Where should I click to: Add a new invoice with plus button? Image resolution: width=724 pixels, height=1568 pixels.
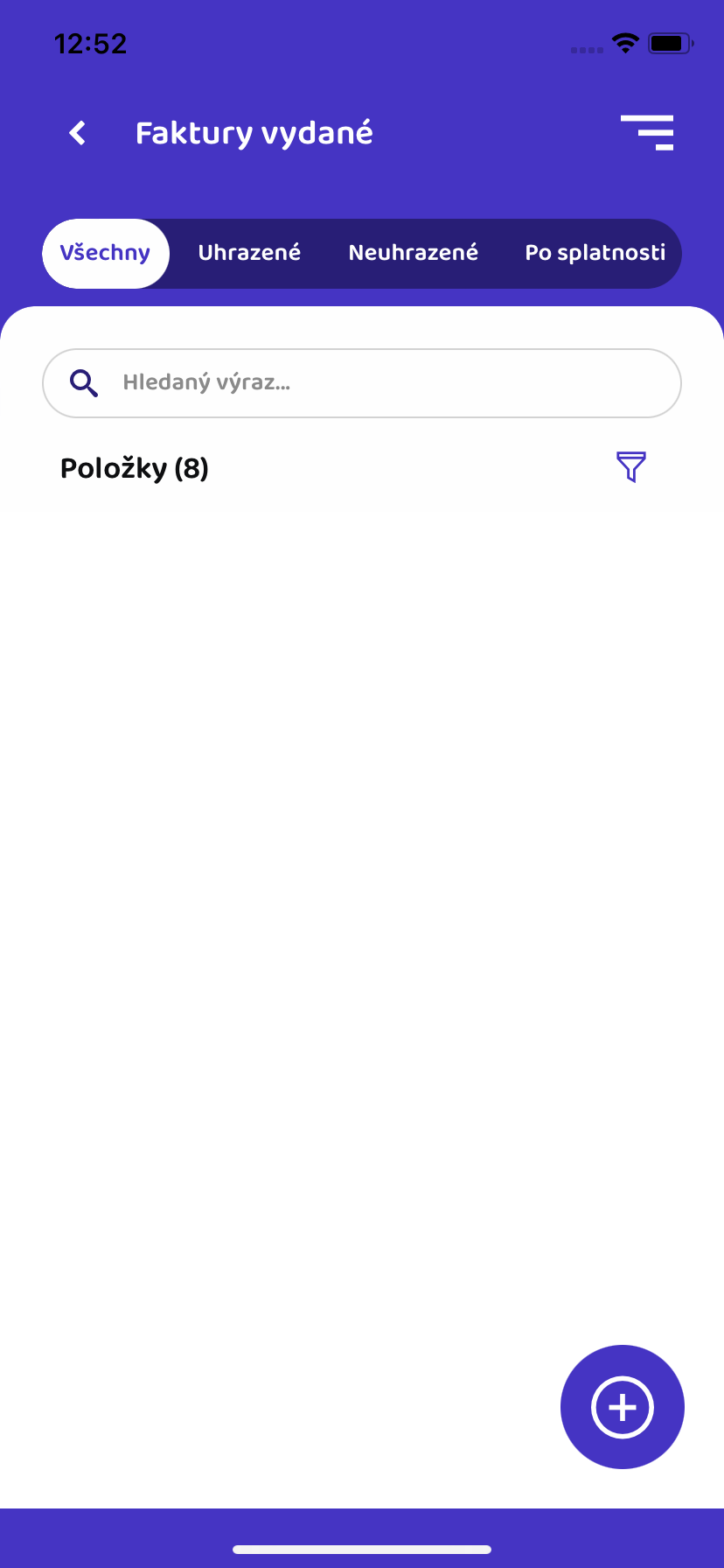point(623,1407)
